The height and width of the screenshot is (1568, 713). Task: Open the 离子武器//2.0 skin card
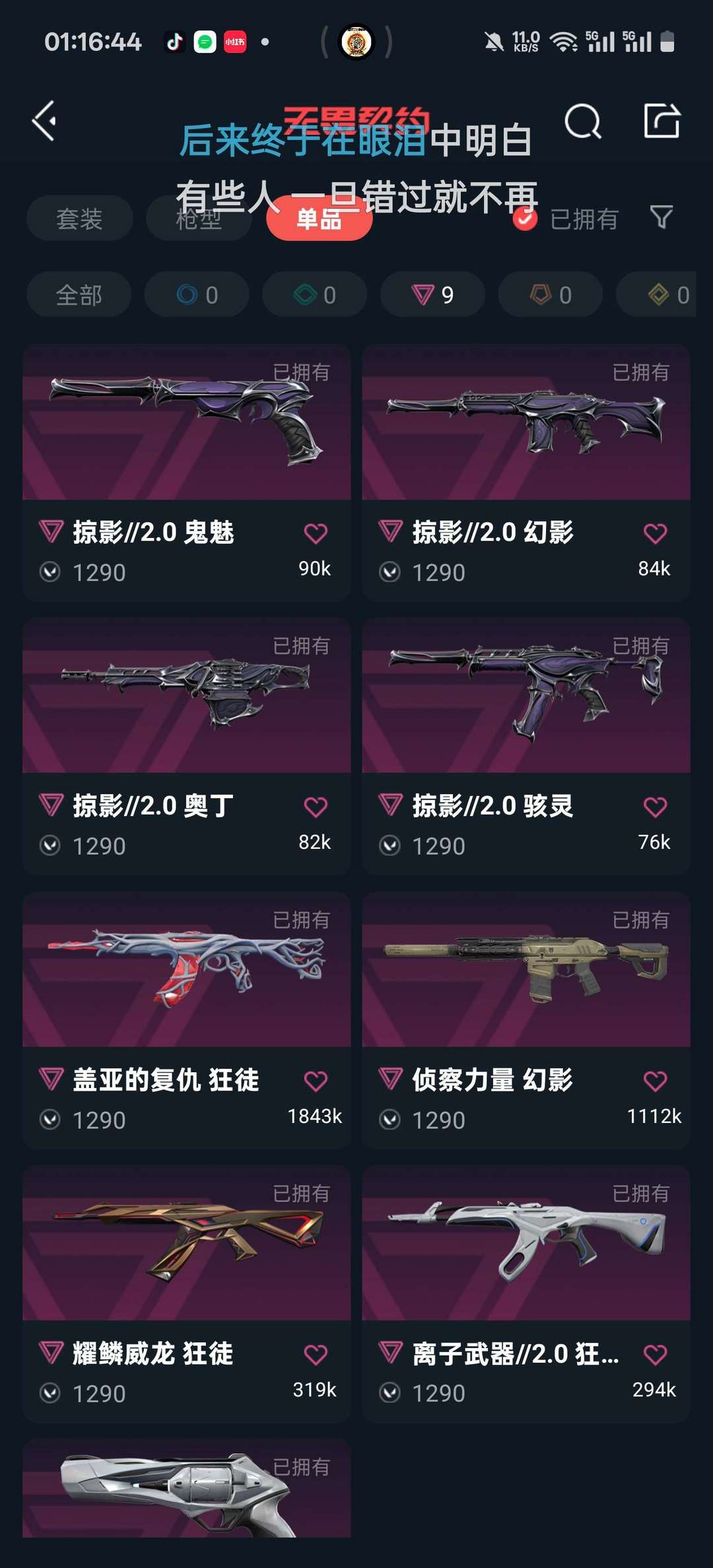coord(526,1294)
